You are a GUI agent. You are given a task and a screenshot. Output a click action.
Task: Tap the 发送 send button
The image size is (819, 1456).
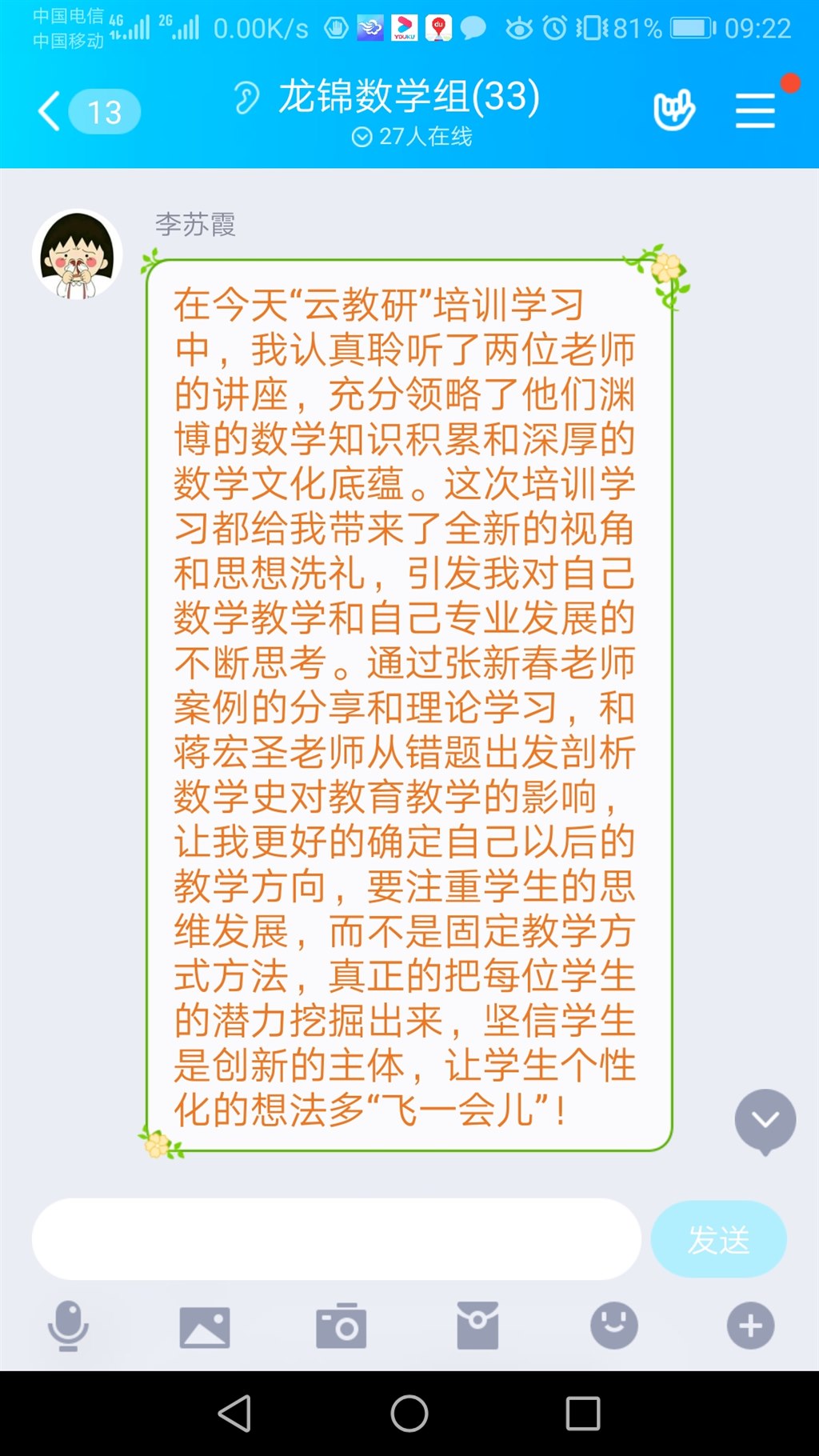point(718,1239)
